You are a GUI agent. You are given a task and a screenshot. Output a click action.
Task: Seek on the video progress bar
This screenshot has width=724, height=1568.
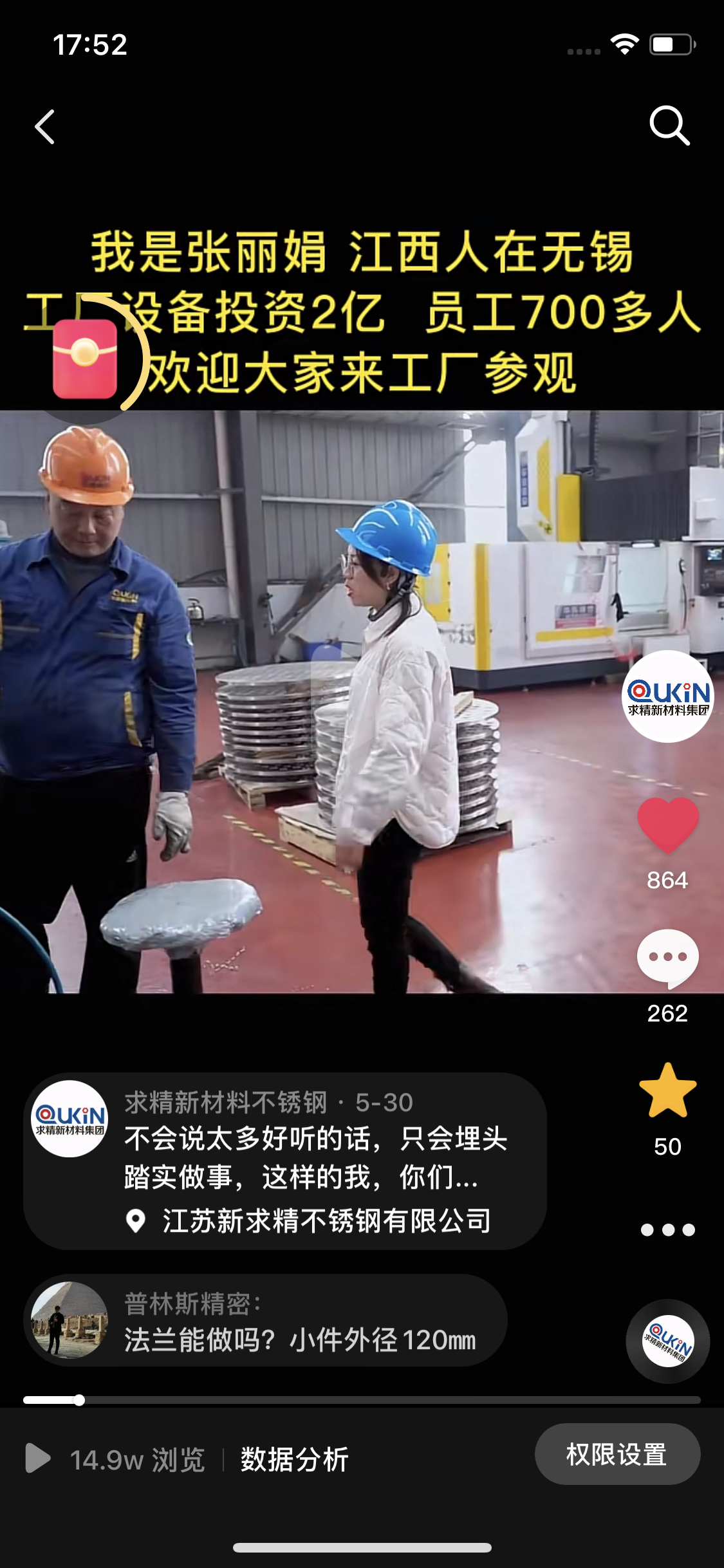362,1400
